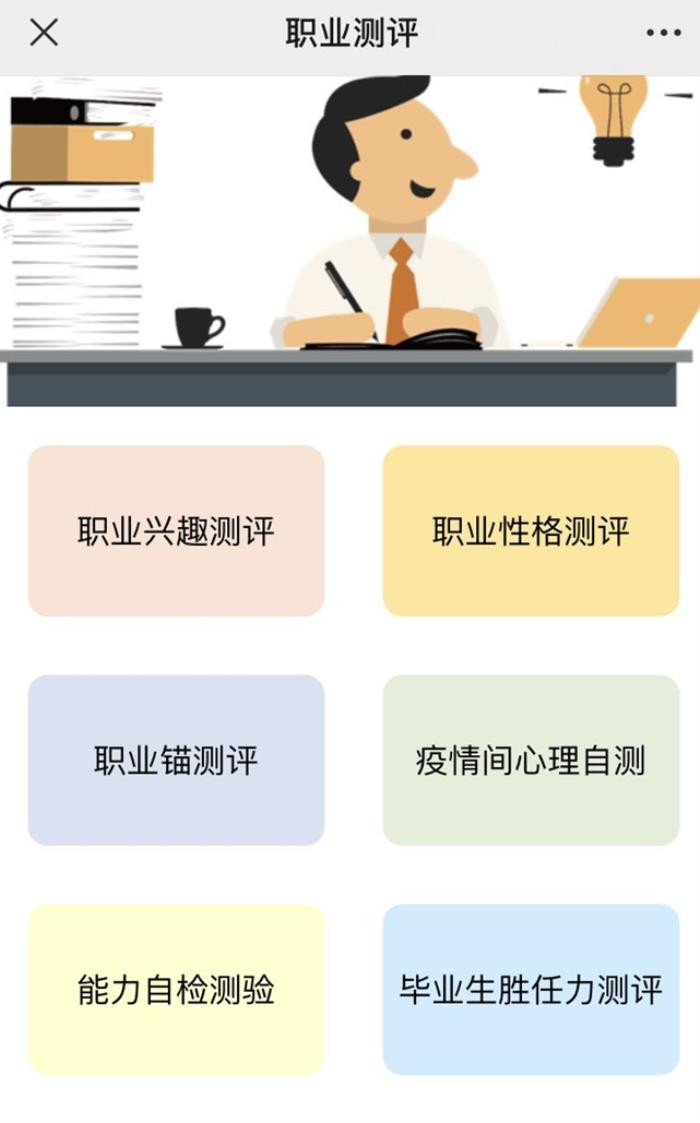Open 职业兴趣测评 card
This screenshot has width=700, height=1123.
[x=176, y=531]
